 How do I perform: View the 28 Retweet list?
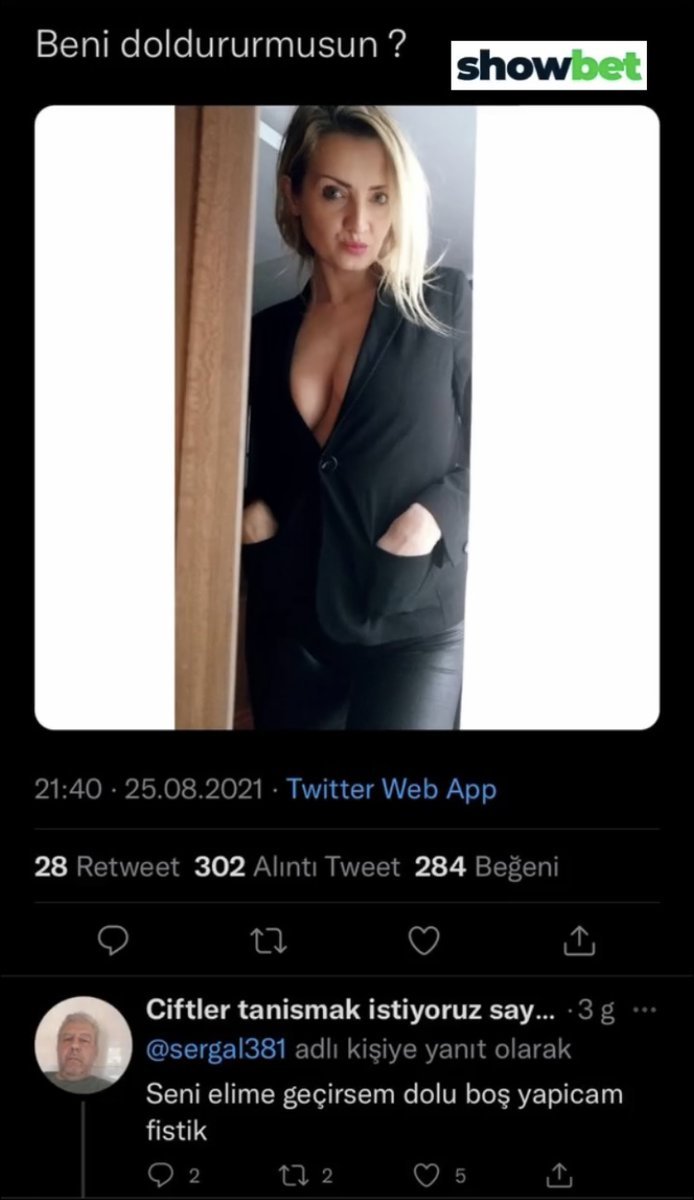(x=106, y=866)
